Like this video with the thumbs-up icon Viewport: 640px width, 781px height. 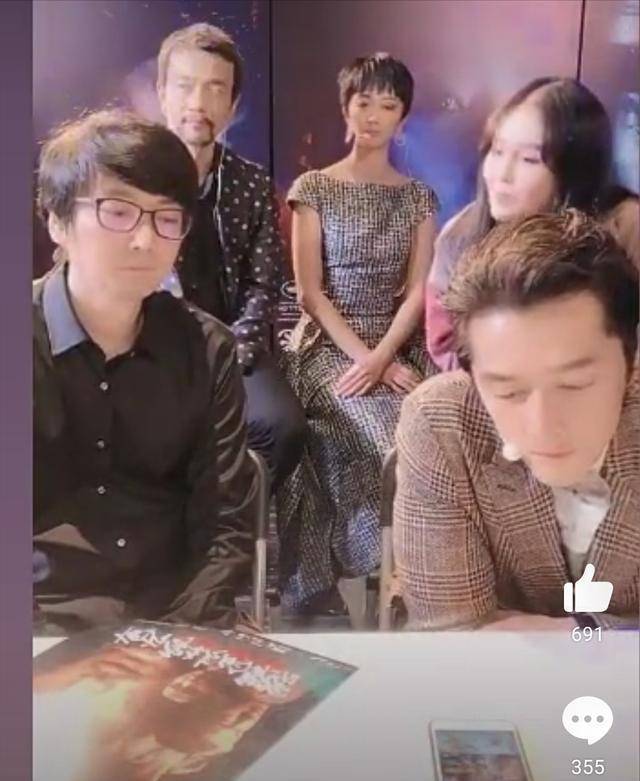(x=587, y=592)
